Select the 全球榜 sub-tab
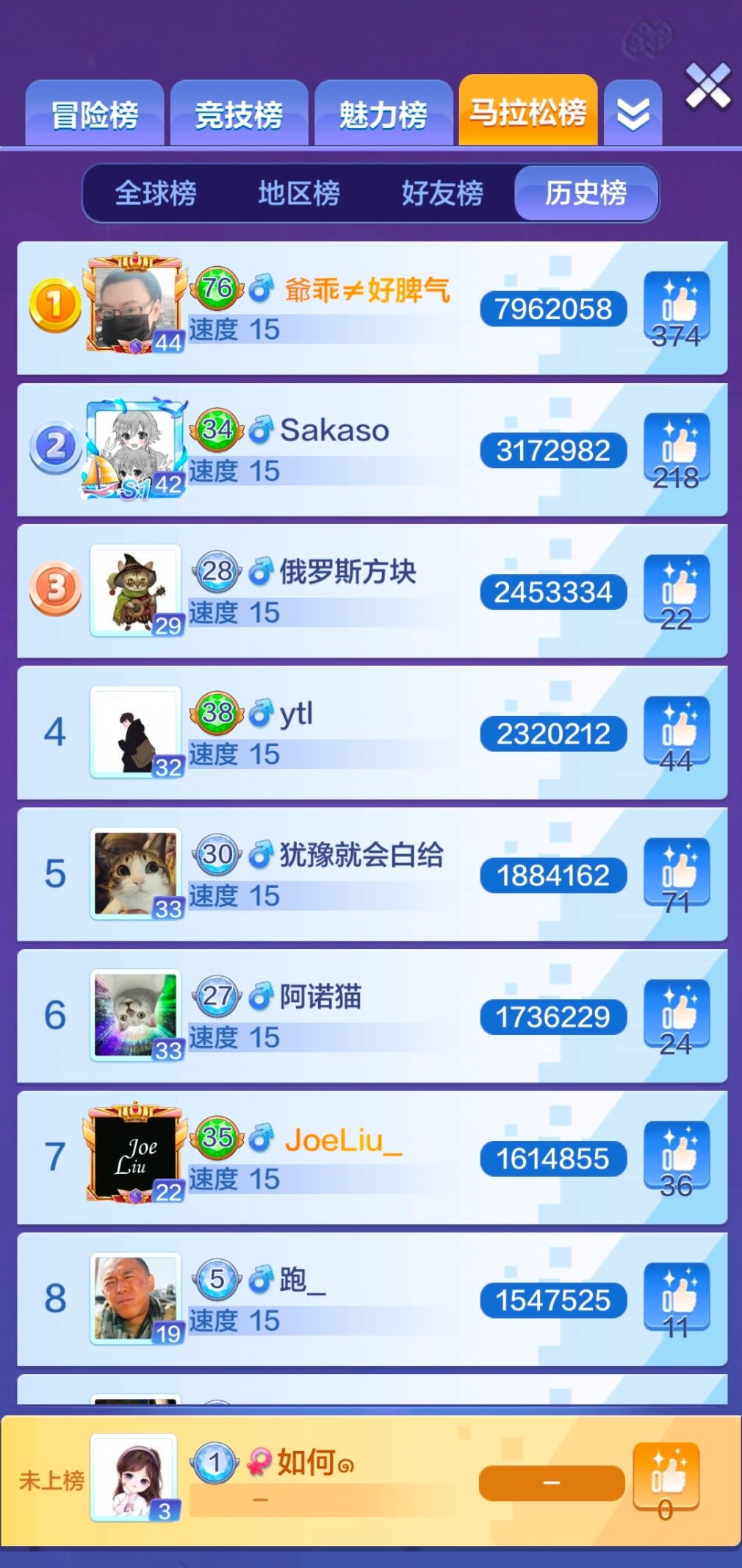The image size is (742, 1568). pyautogui.click(x=156, y=193)
